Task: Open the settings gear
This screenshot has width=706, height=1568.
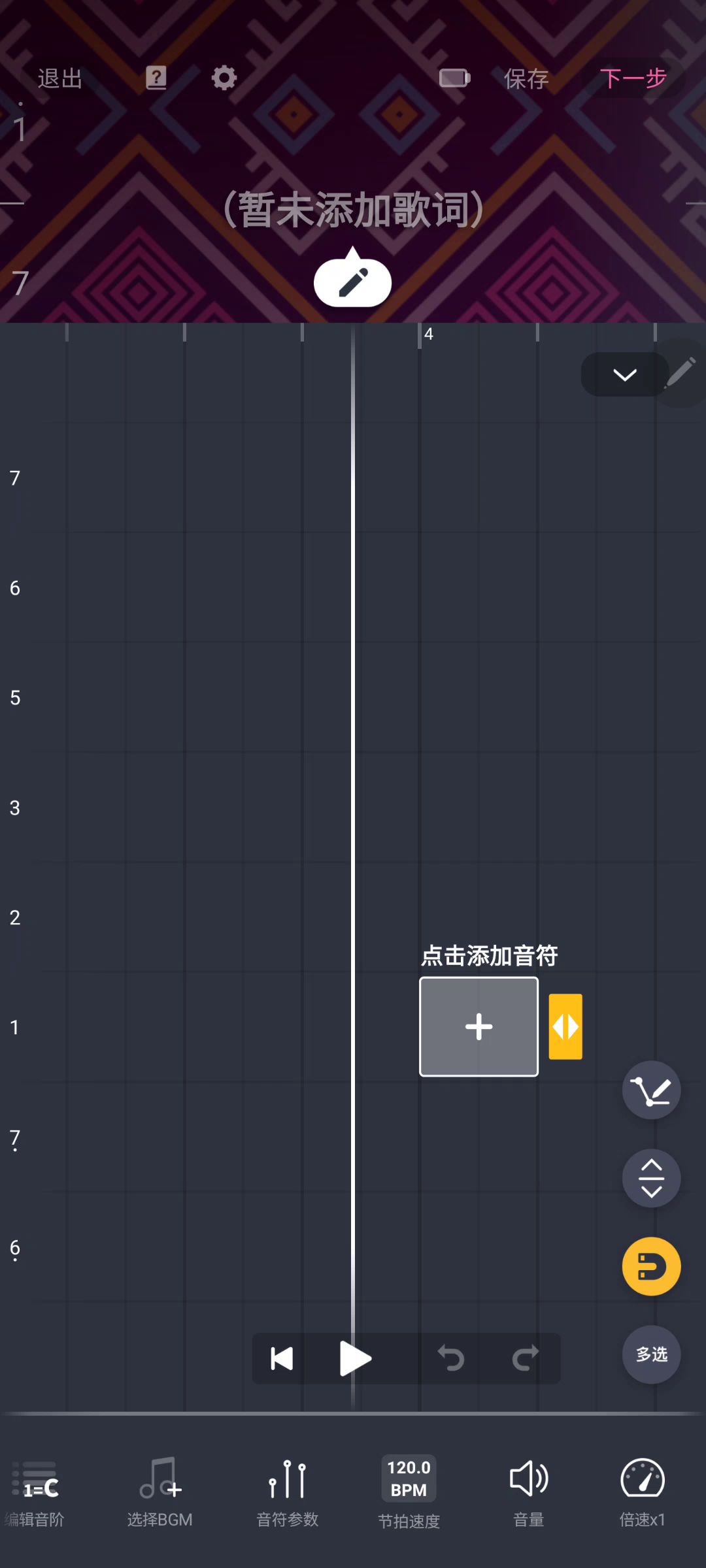Action: tap(224, 78)
